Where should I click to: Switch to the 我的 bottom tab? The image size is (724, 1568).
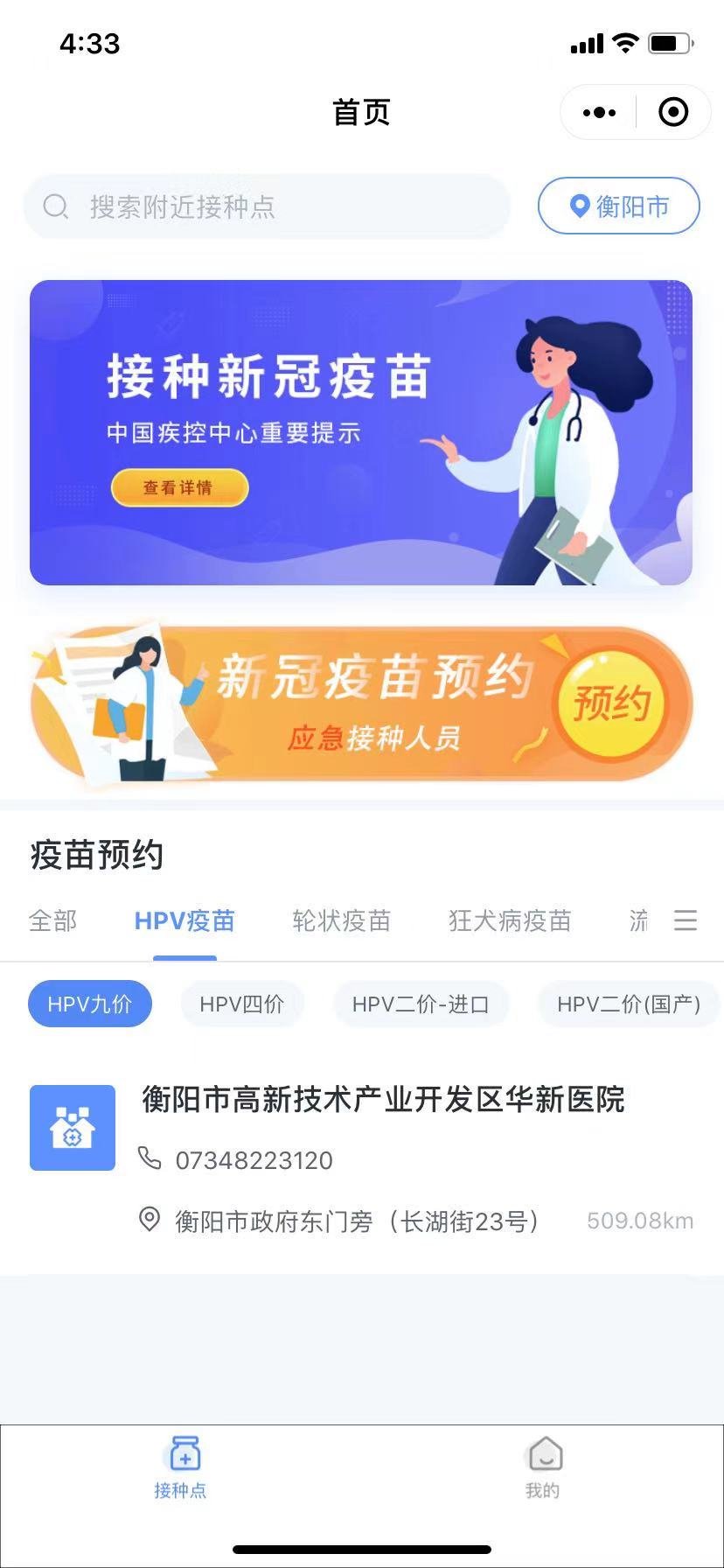pyautogui.click(x=543, y=1465)
